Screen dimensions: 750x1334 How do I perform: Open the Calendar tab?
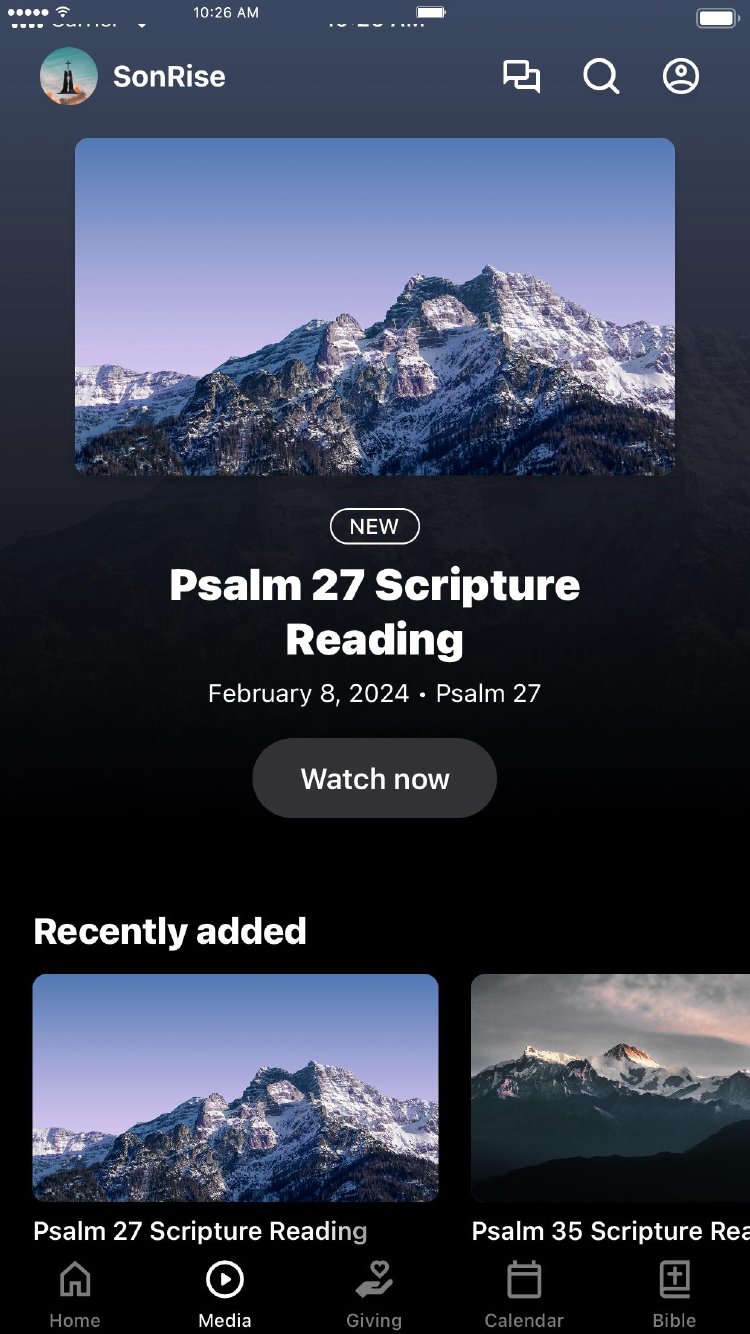click(x=524, y=1294)
